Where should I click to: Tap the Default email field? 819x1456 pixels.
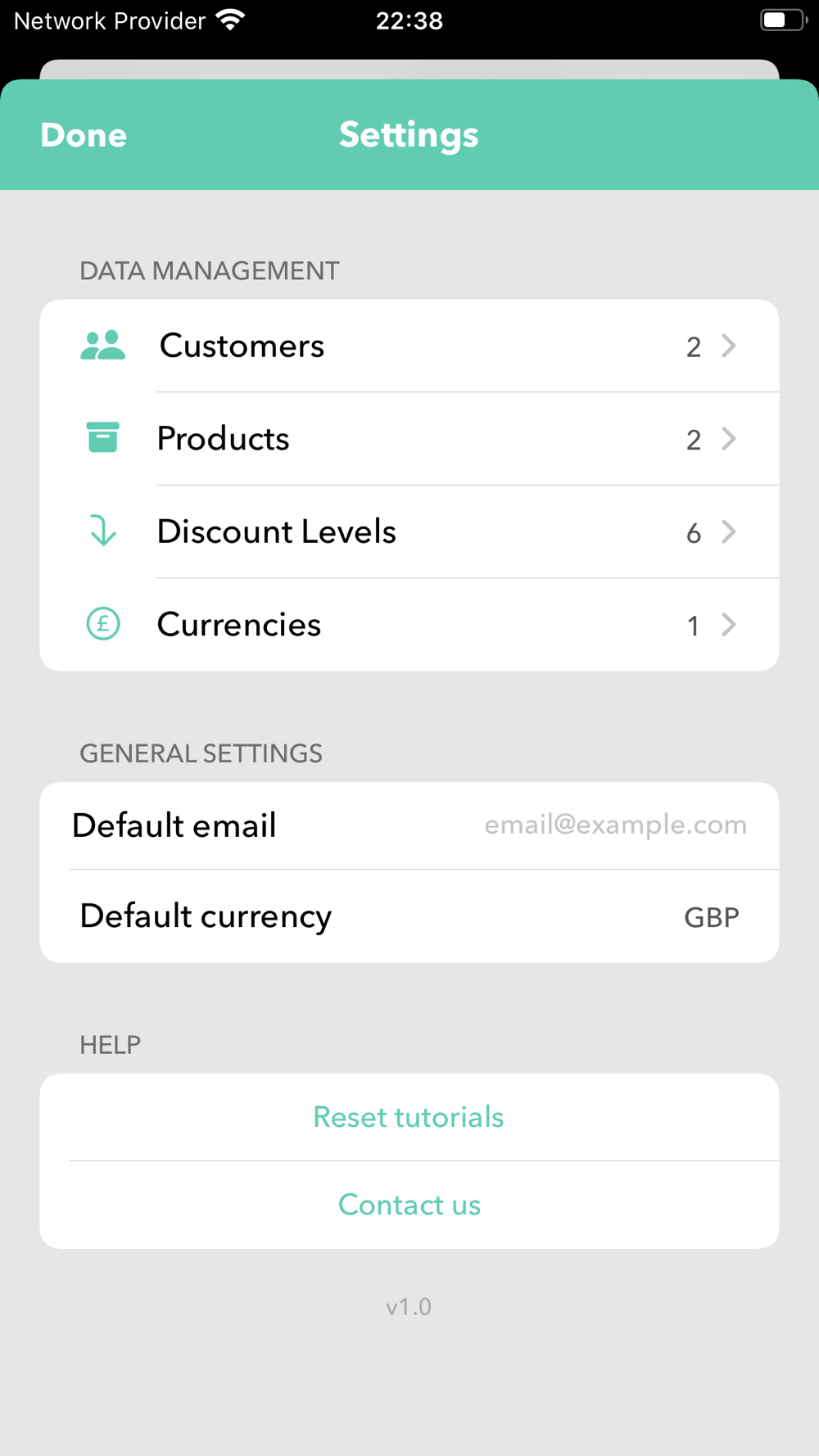click(x=409, y=825)
